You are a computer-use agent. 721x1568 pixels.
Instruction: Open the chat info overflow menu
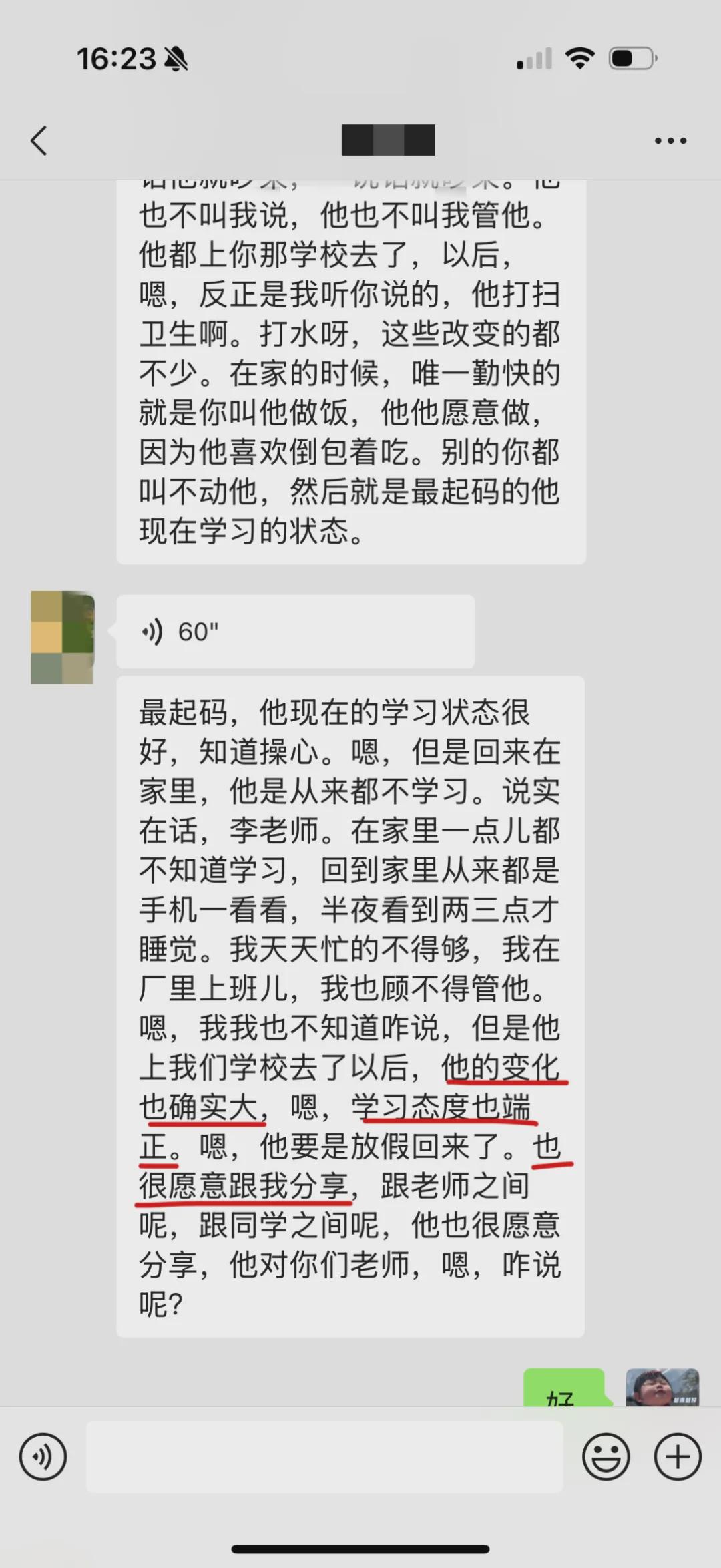[670, 141]
